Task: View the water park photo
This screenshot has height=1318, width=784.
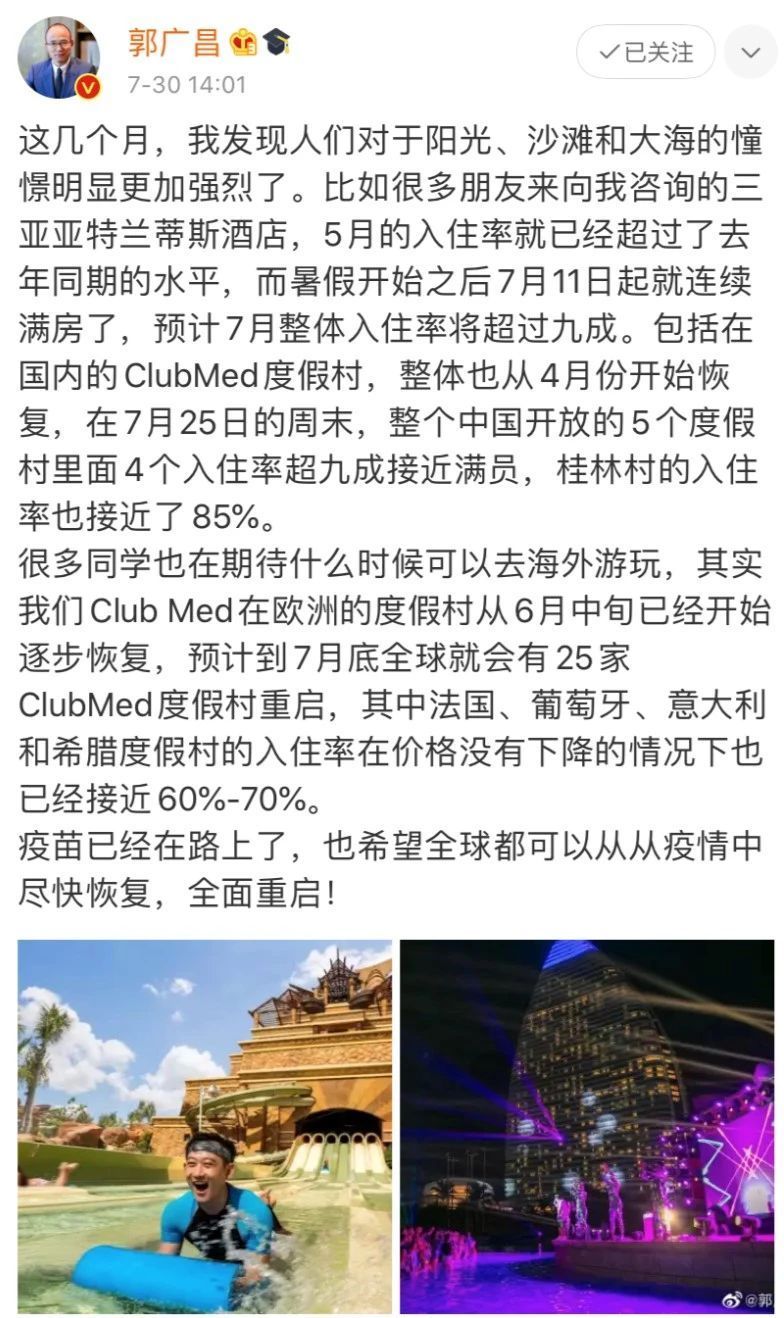Action: (x=205, y=1126)
